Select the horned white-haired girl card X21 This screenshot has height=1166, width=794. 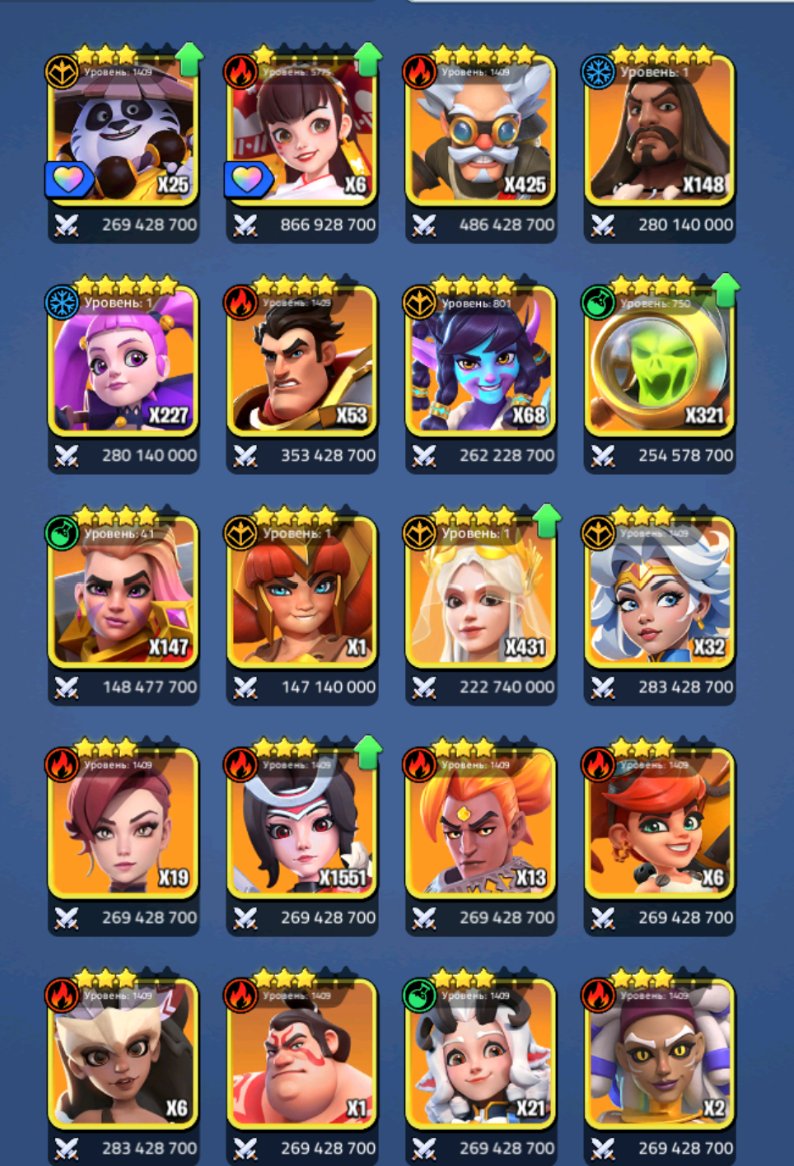click(x=480, y=1054)
